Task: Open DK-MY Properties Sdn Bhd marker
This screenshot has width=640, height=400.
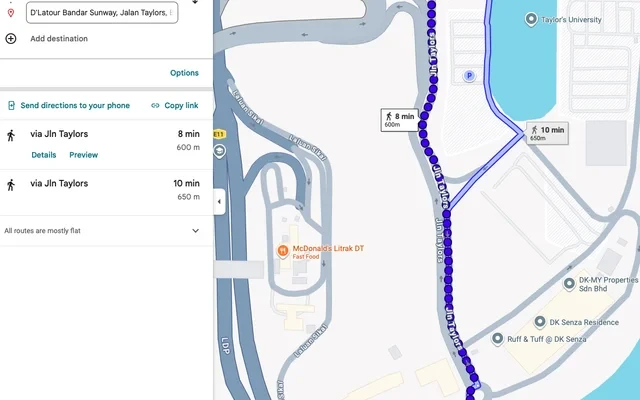Action: [568, 281]
